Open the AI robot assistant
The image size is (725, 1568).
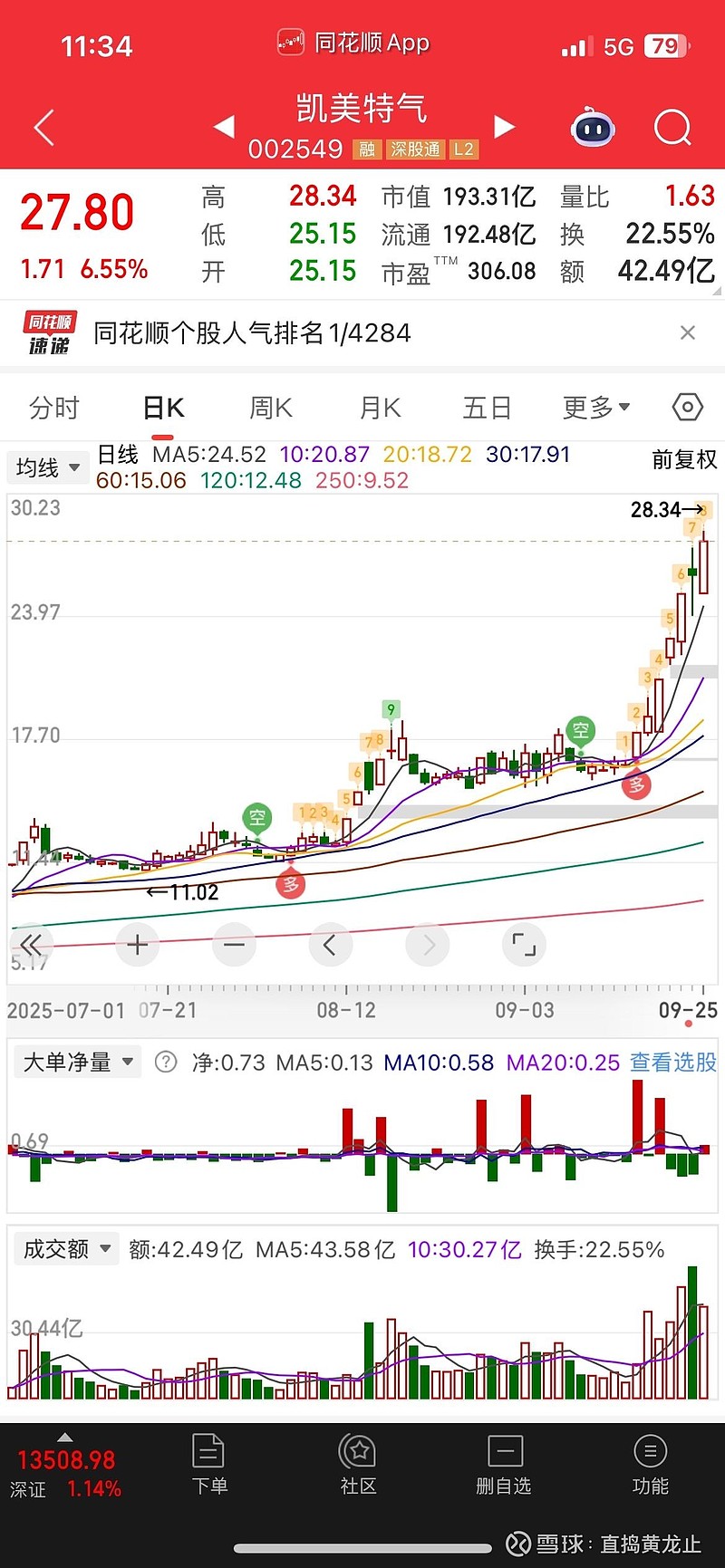[593, 129]
